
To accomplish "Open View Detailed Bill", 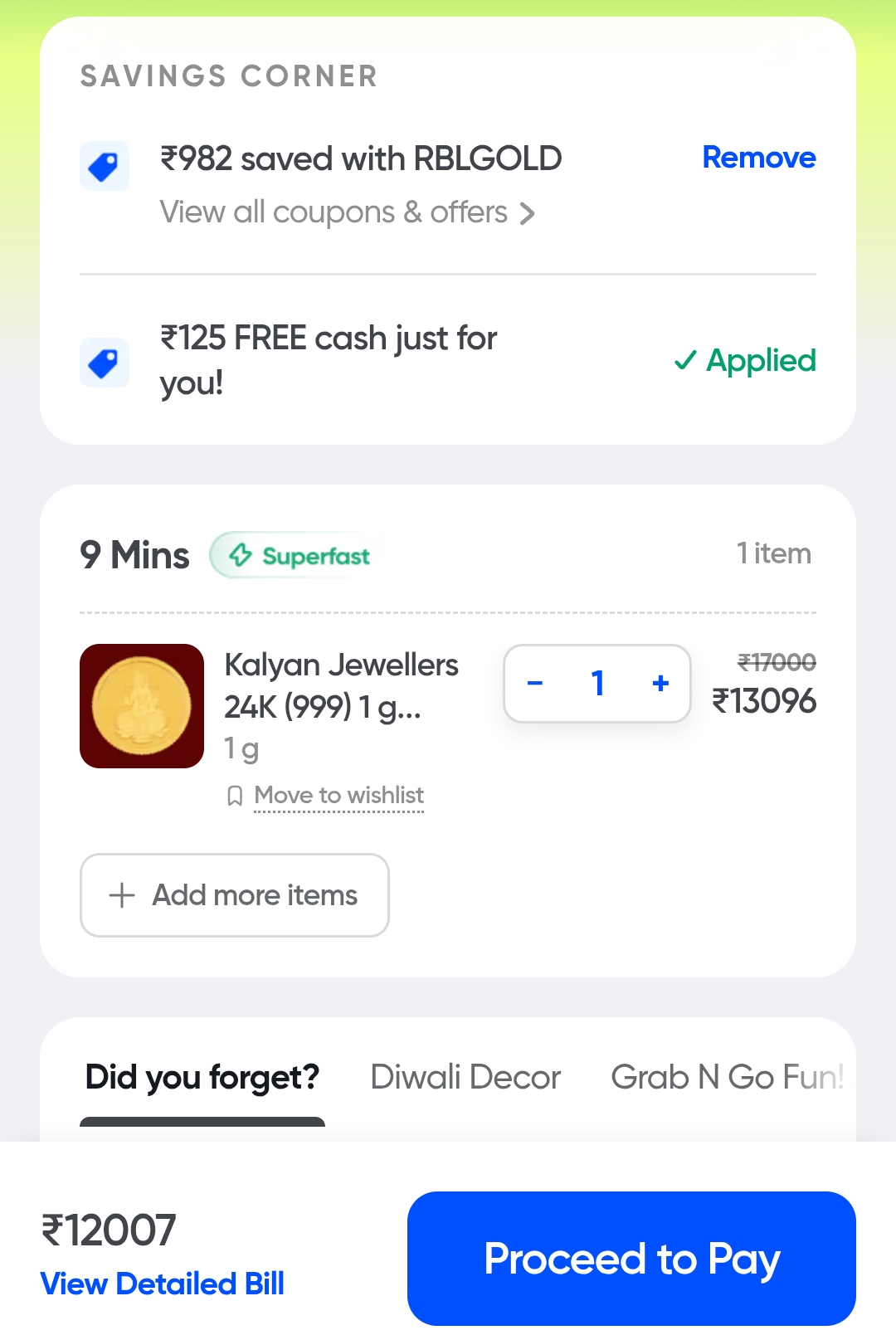I will [163, 1284].
